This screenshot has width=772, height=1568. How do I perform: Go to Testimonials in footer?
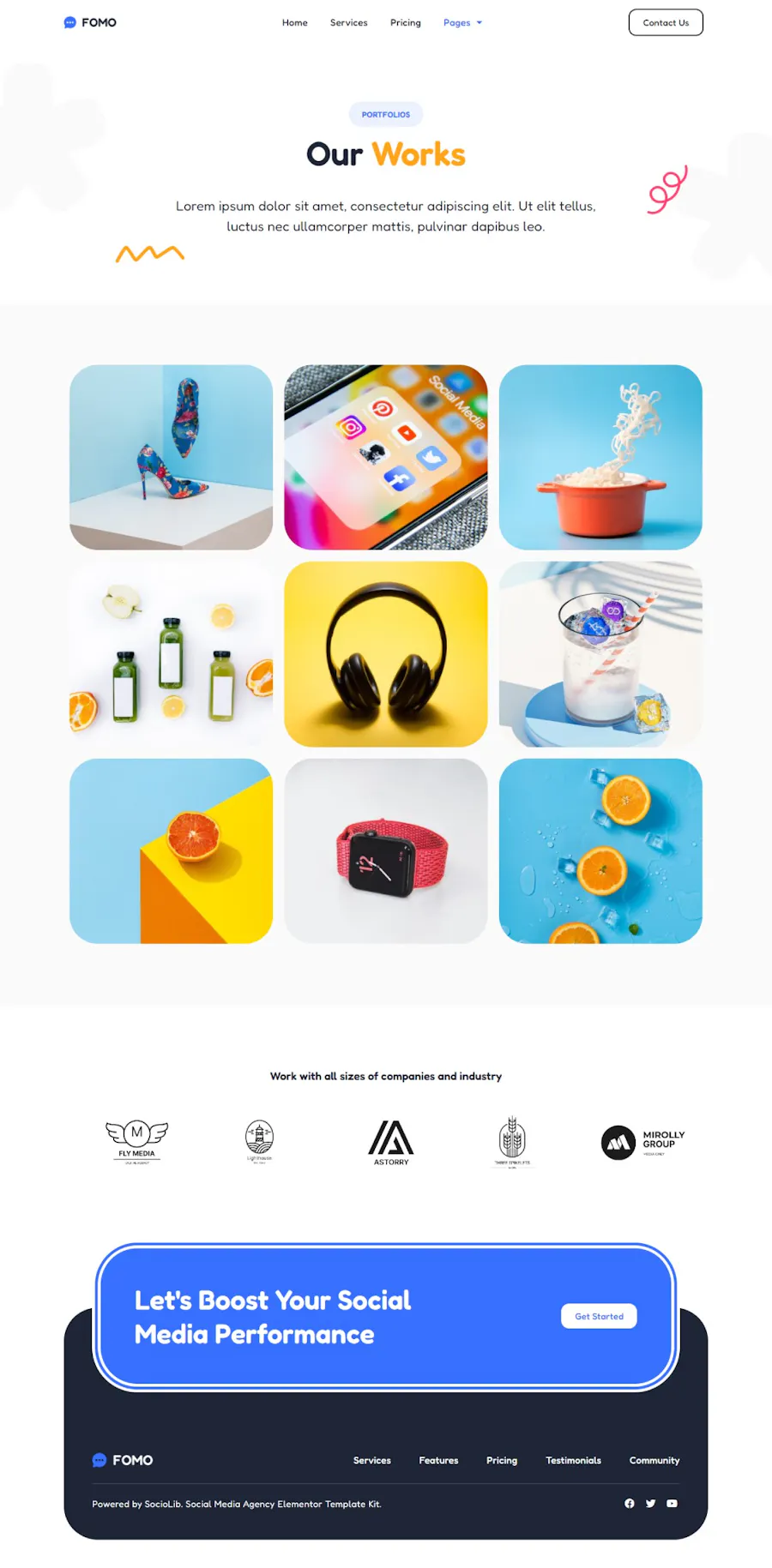click(x=573, y=1460)
